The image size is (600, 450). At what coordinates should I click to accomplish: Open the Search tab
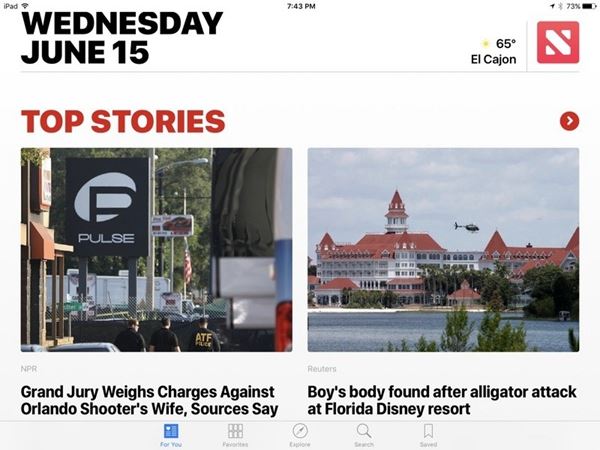click(364, 434)
